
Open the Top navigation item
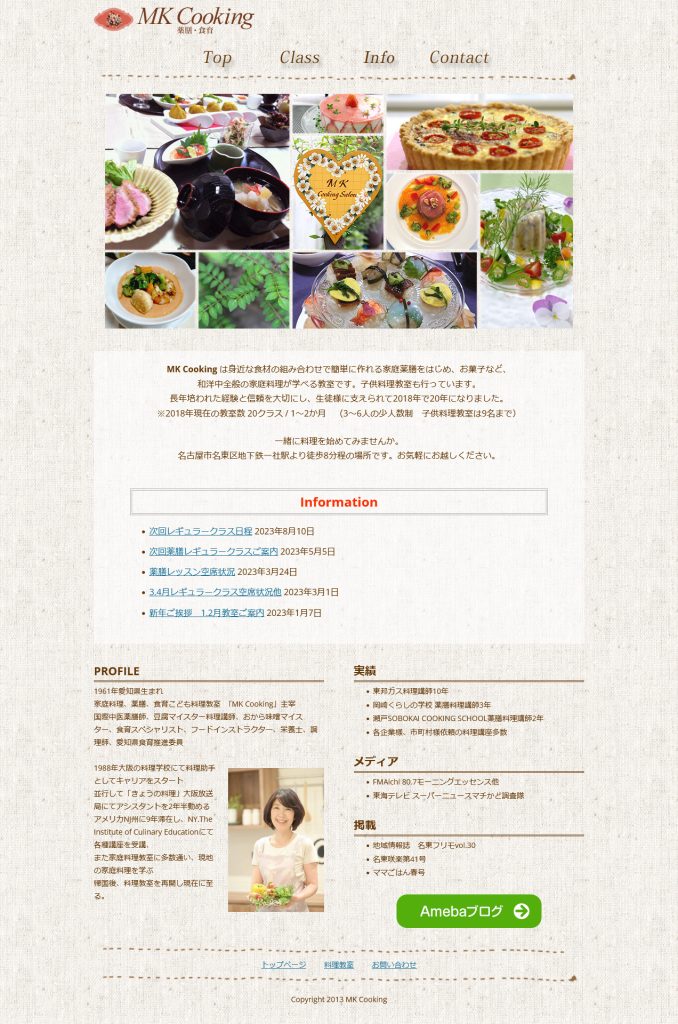[217, 58]
